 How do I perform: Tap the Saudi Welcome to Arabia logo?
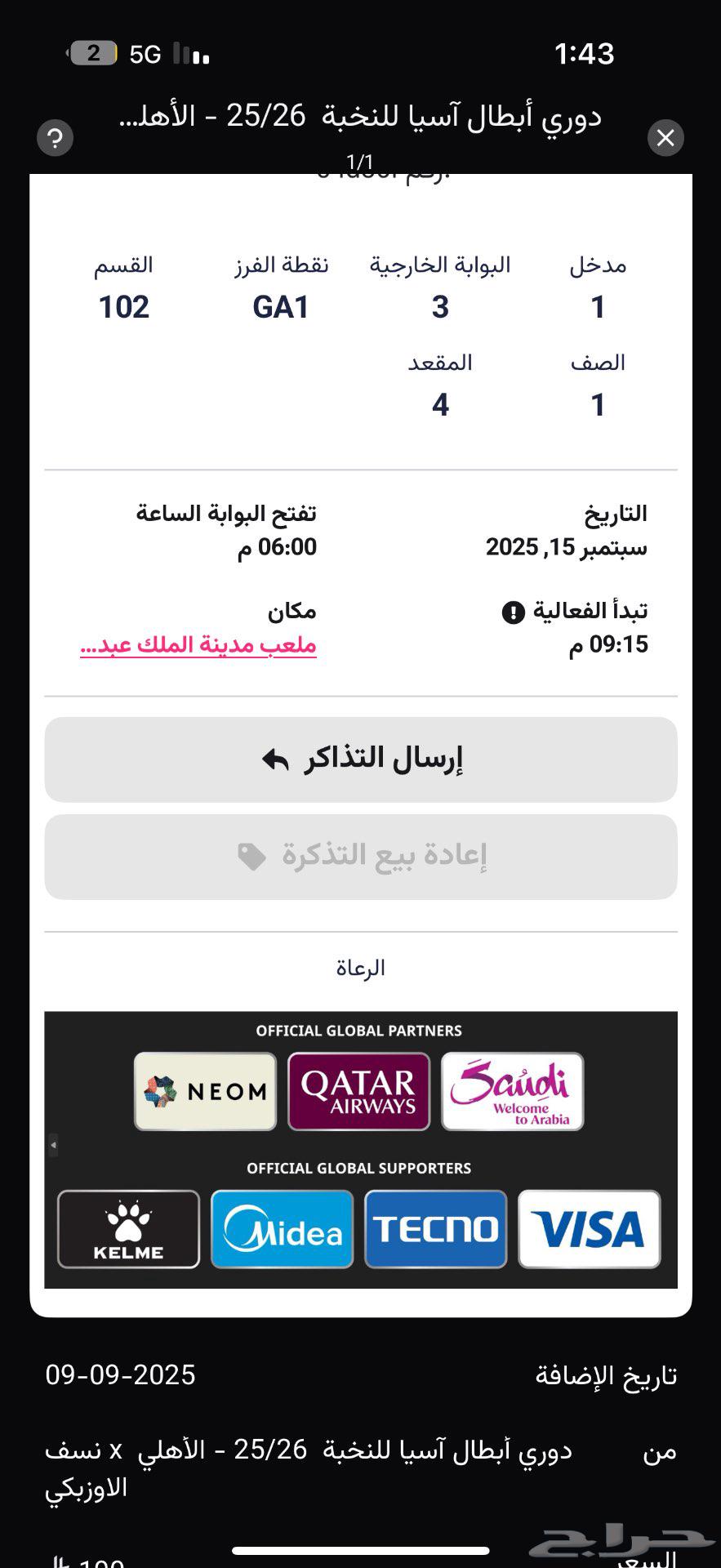(x=511, y=1092)
